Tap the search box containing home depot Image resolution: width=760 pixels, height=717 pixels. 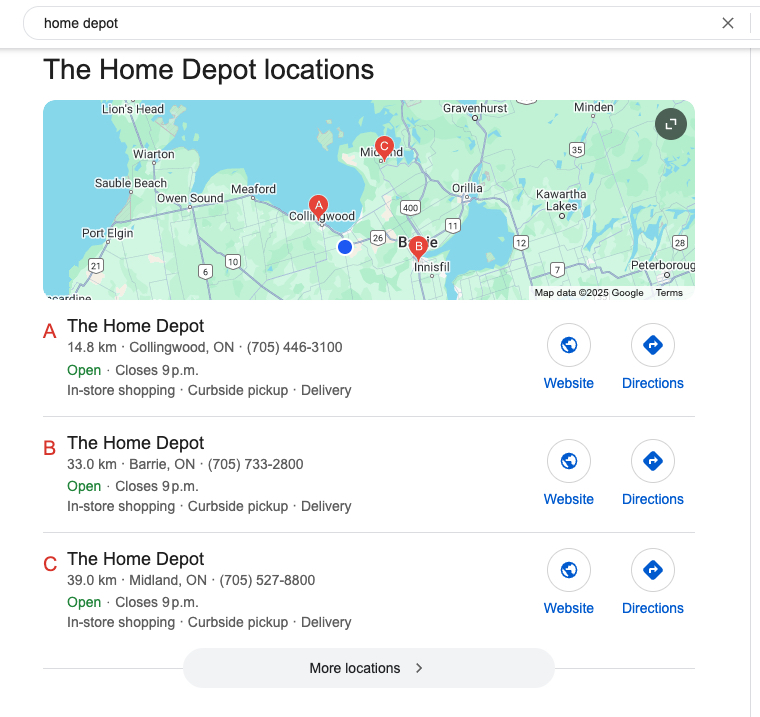[x=370, y=23]
